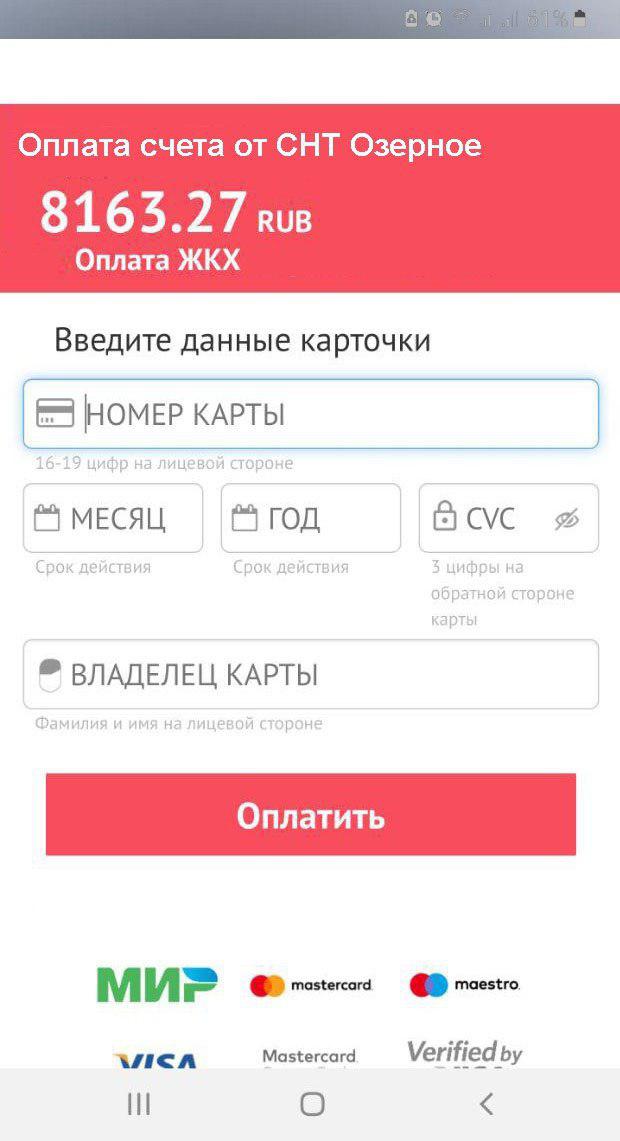
Task: Go back with system back button
Action: [x=486, y=1104]
